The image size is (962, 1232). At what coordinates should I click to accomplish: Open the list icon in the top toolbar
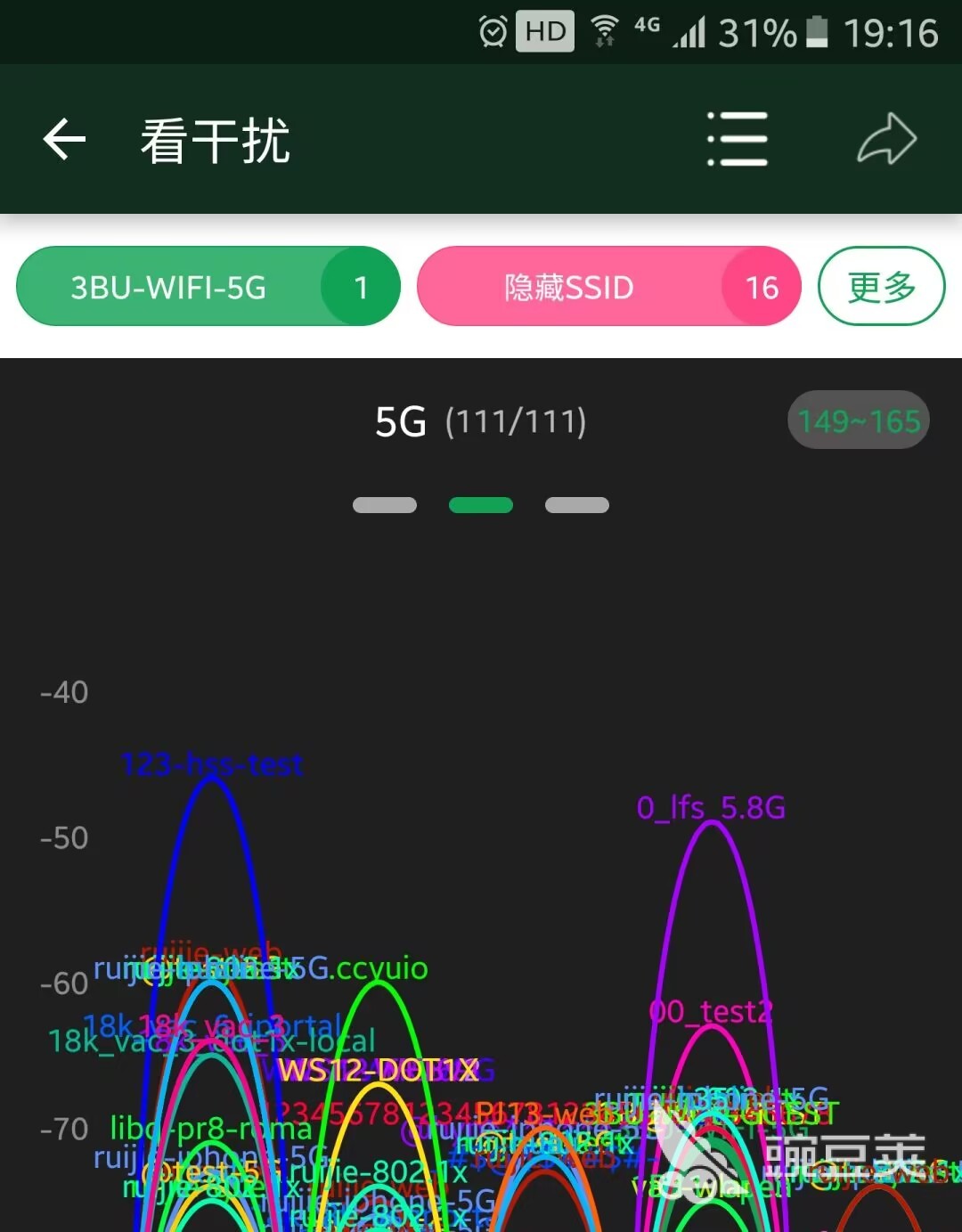point(738,138)
